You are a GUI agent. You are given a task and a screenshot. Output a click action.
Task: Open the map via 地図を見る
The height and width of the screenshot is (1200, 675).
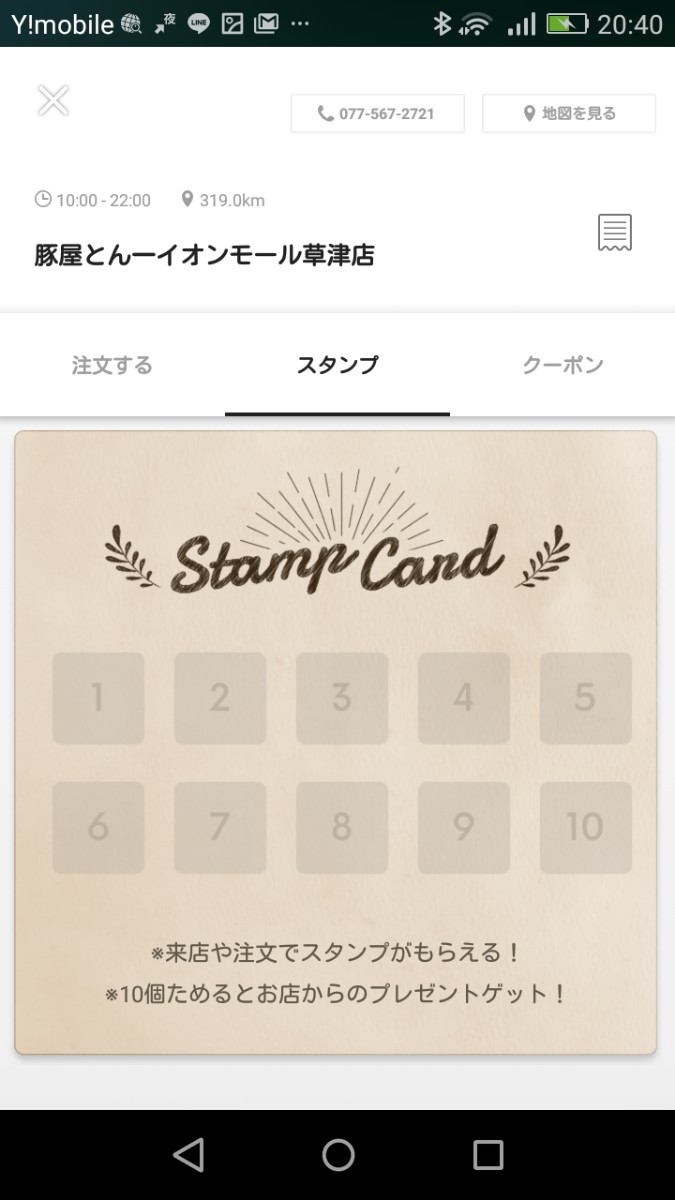568,114
